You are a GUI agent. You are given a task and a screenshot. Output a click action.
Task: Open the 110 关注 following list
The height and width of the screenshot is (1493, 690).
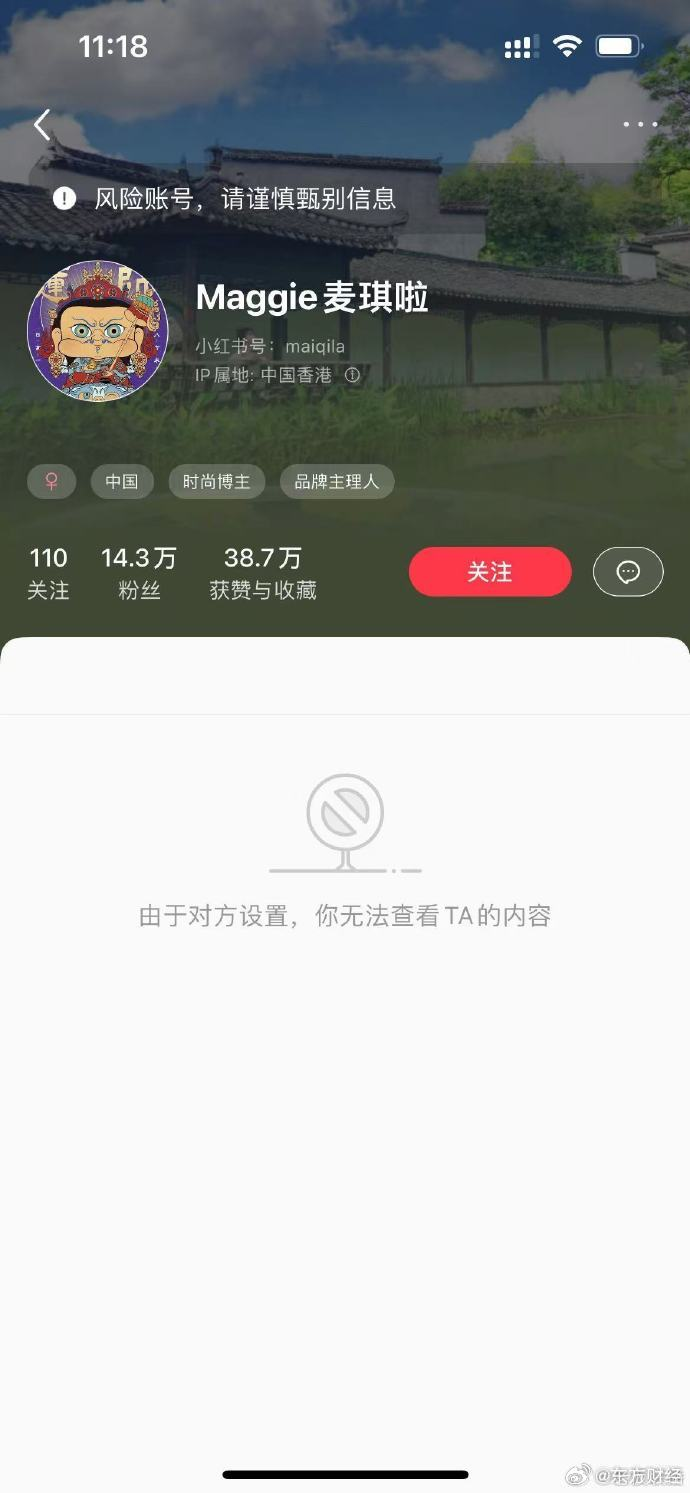click(x=48, y=573)
